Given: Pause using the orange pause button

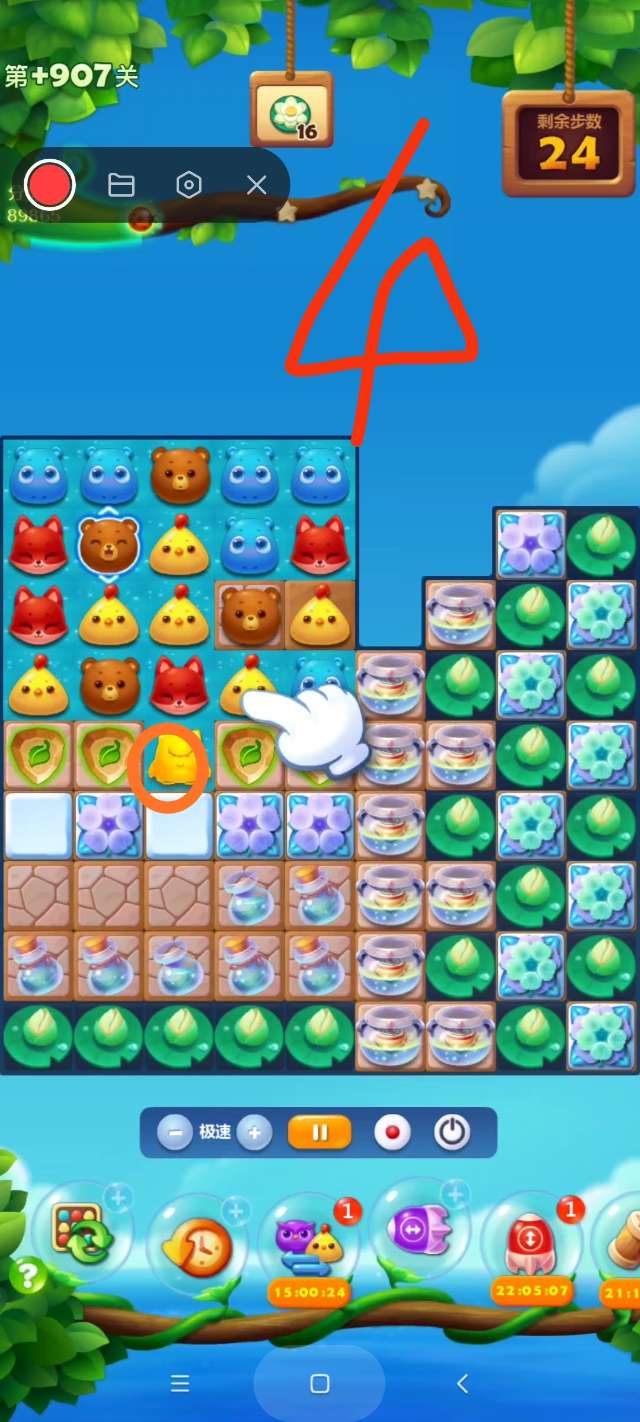Looking at the screenshot, I should pyautogui.click(x=320, y=1133).
